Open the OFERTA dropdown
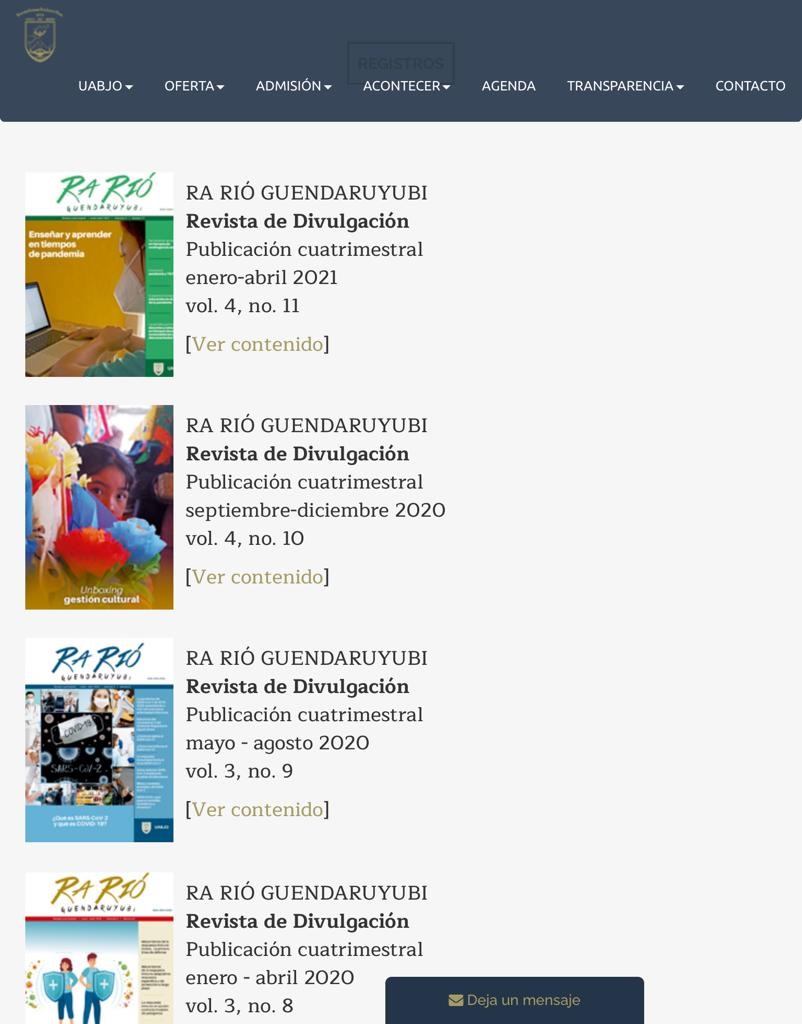Image resolution: width=802 pixels, height=1024 pixels. 194,86
